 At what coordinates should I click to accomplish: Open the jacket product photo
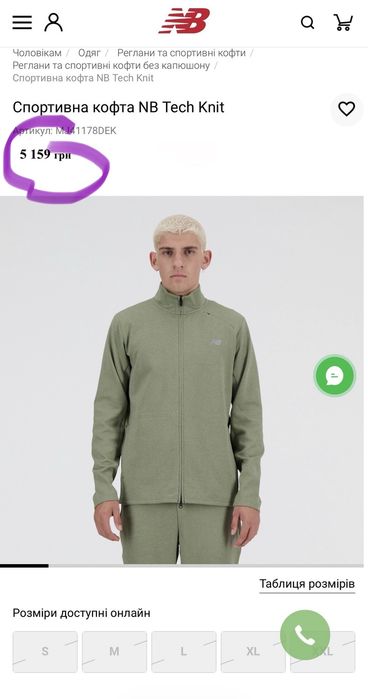coord(182,380)
